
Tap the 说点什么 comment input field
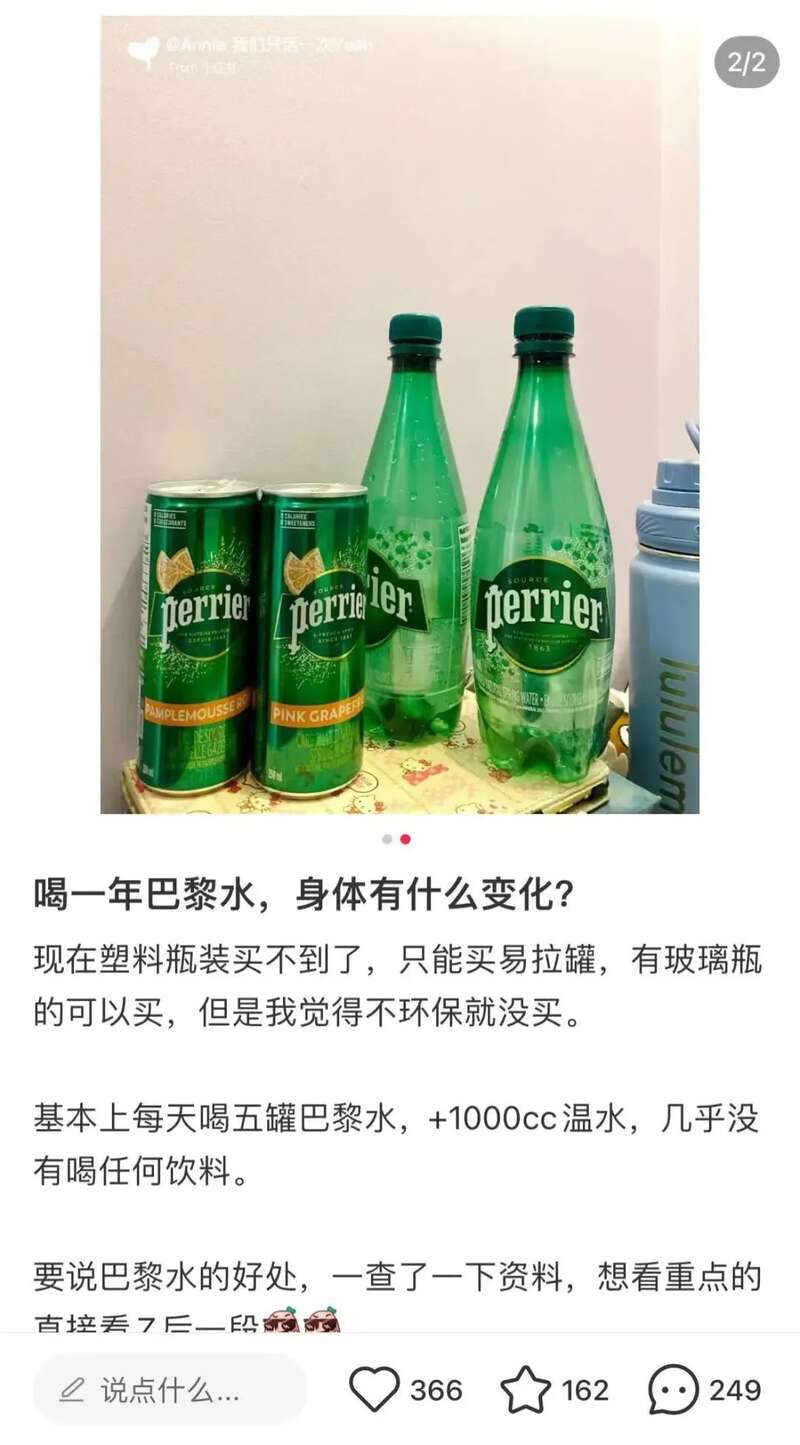(x=170, y=1390)
